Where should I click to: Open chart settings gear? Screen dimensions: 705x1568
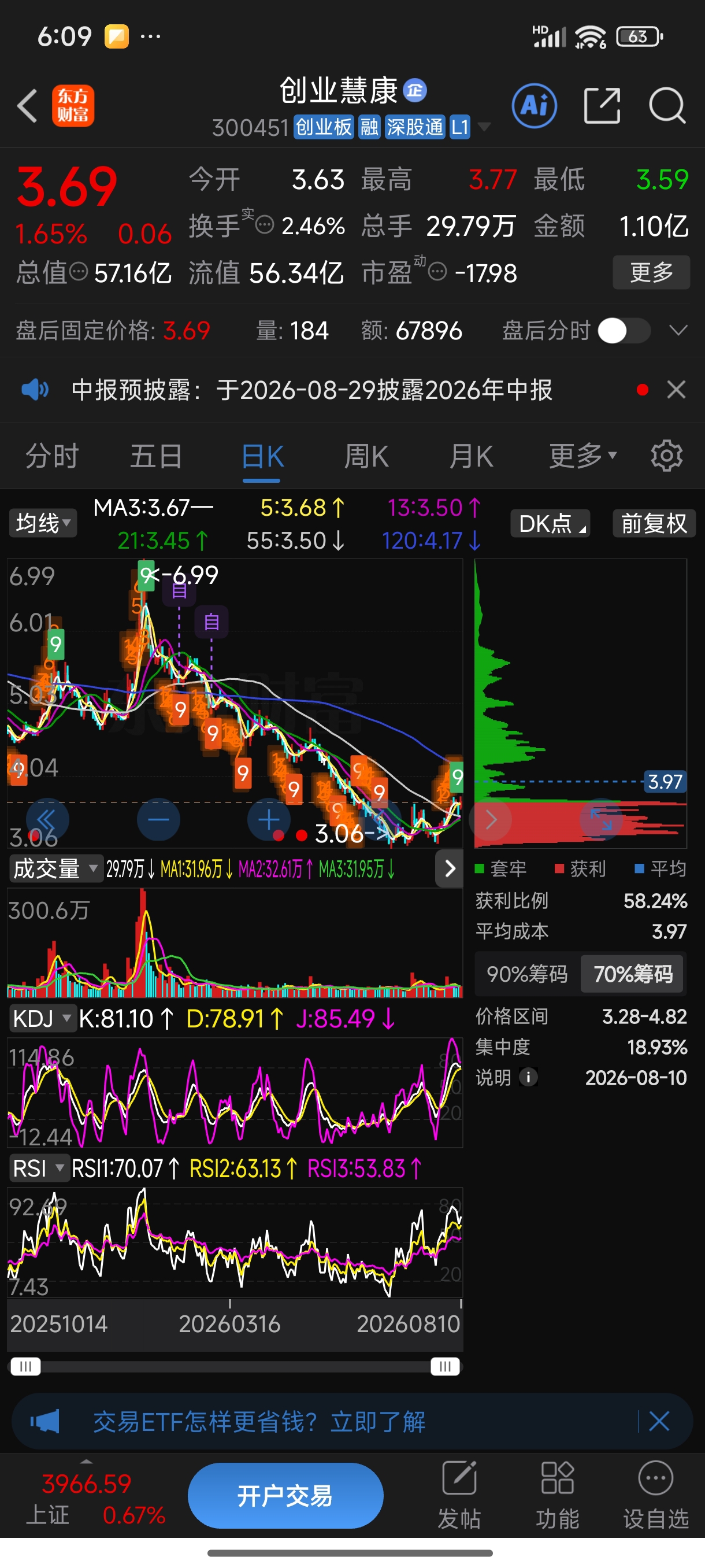coord(667,455)
